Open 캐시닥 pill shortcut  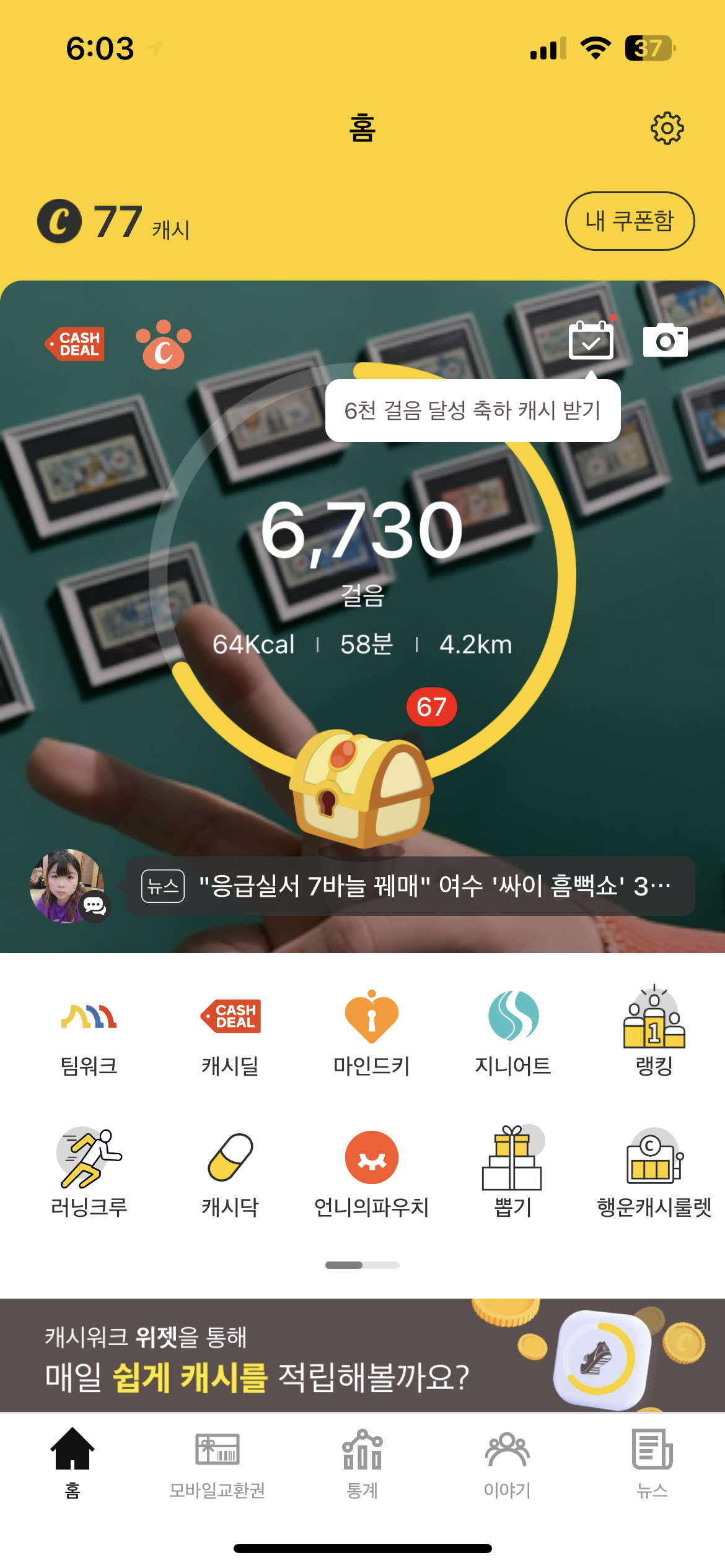(x=231, y=1173)
